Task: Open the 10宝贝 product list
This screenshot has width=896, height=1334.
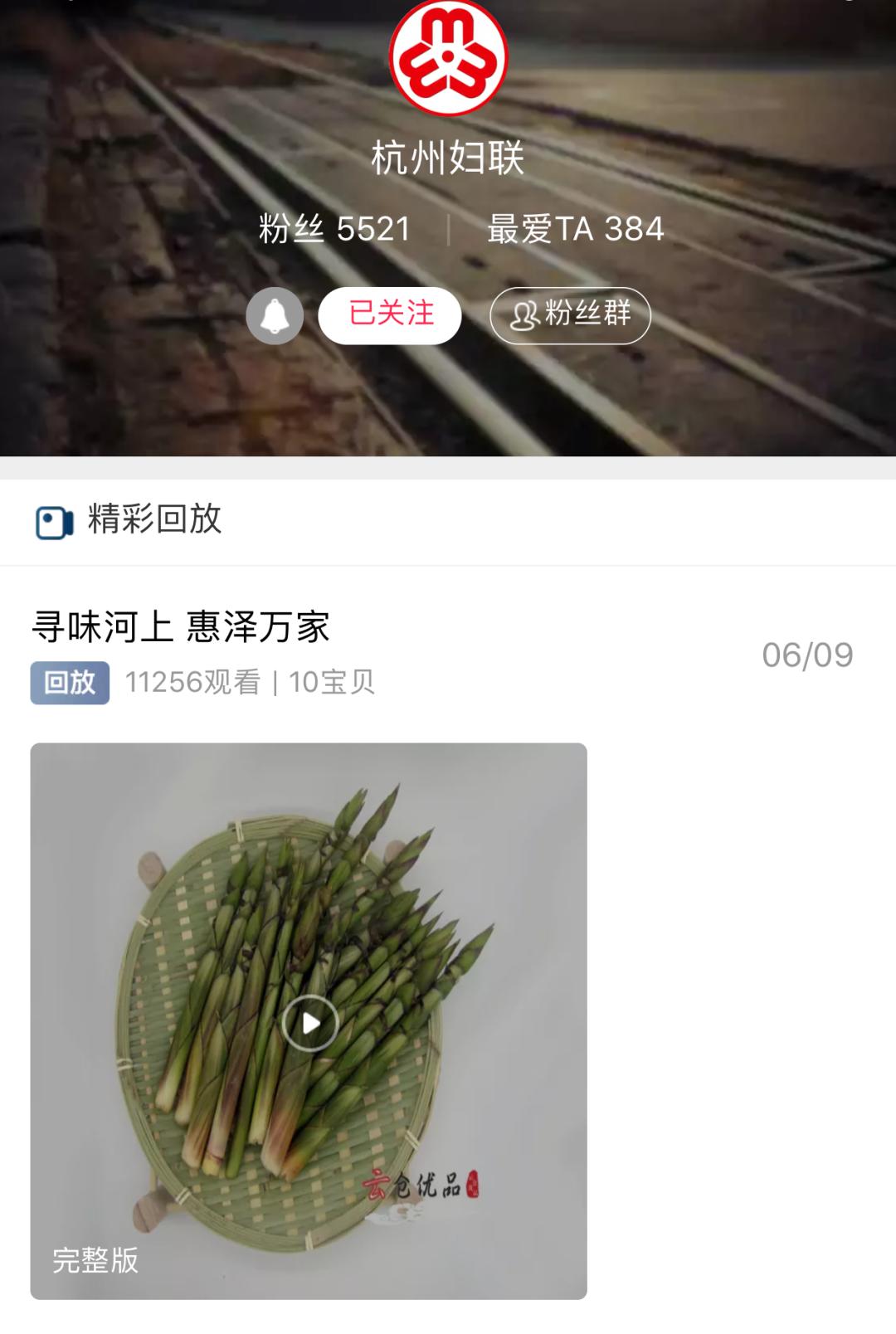Action: click(x=332, y=680)
